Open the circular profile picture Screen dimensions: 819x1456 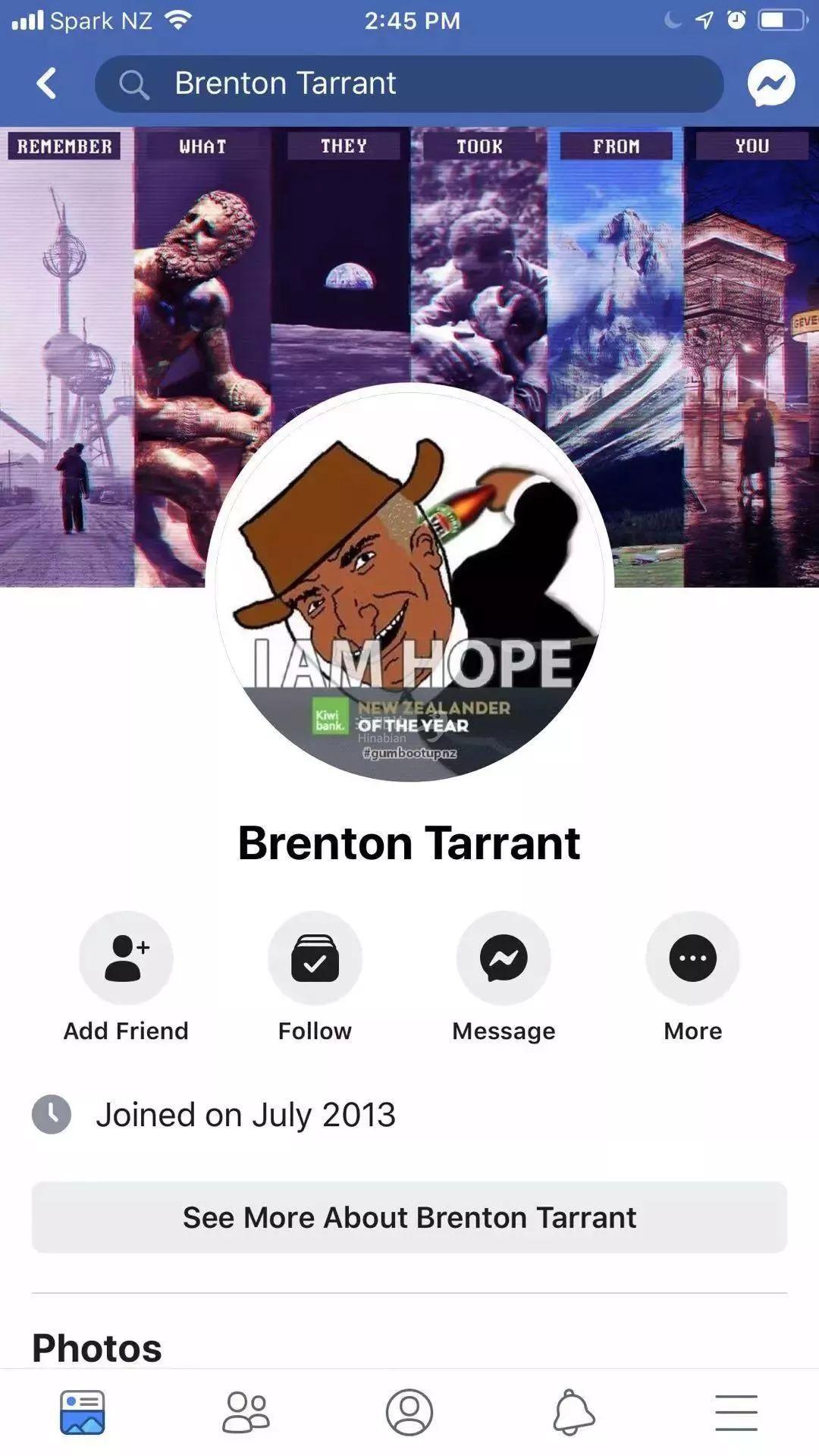click(x=409, y=584)
